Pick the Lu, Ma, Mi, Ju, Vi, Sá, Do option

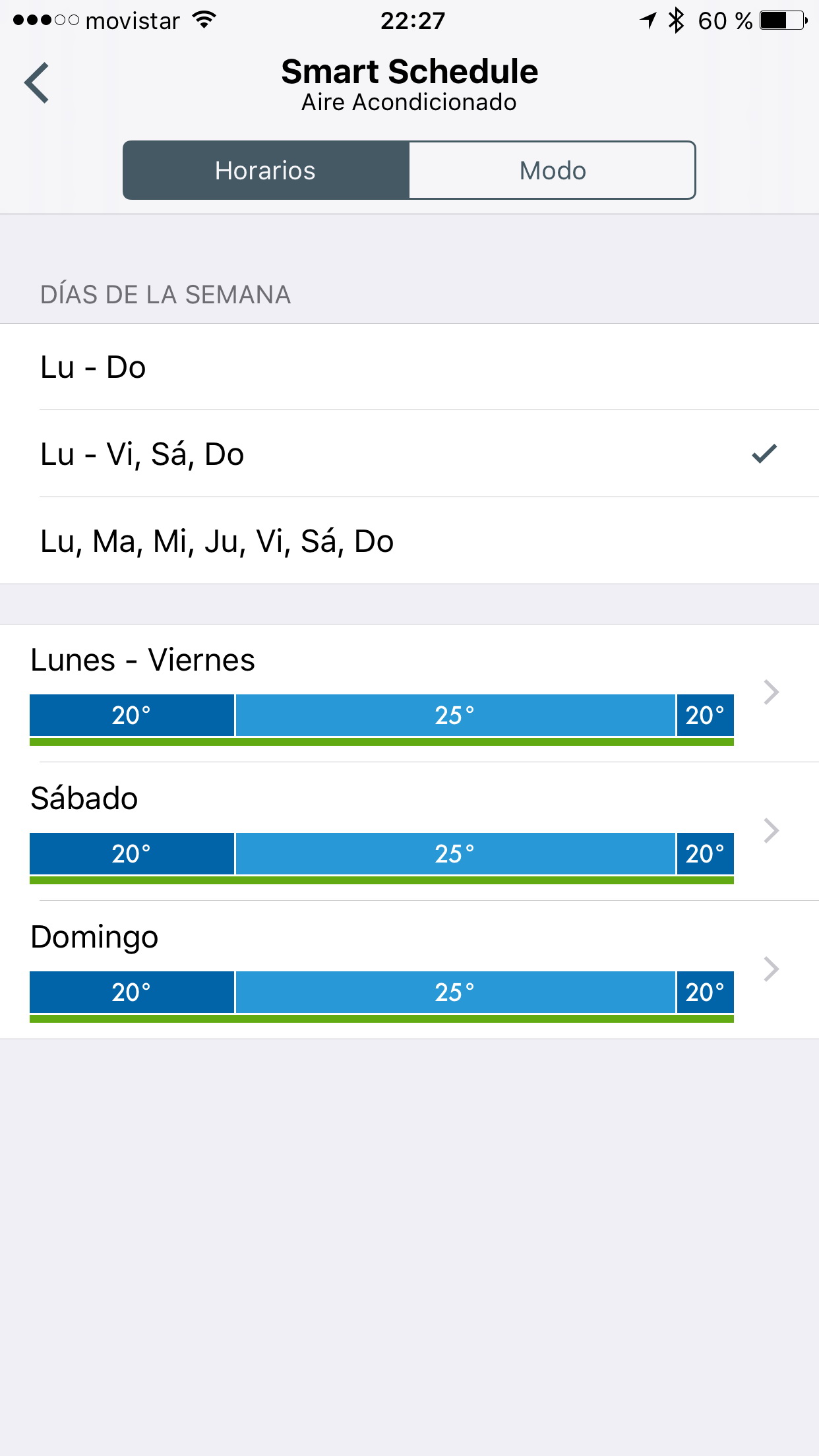pos(409,541)
